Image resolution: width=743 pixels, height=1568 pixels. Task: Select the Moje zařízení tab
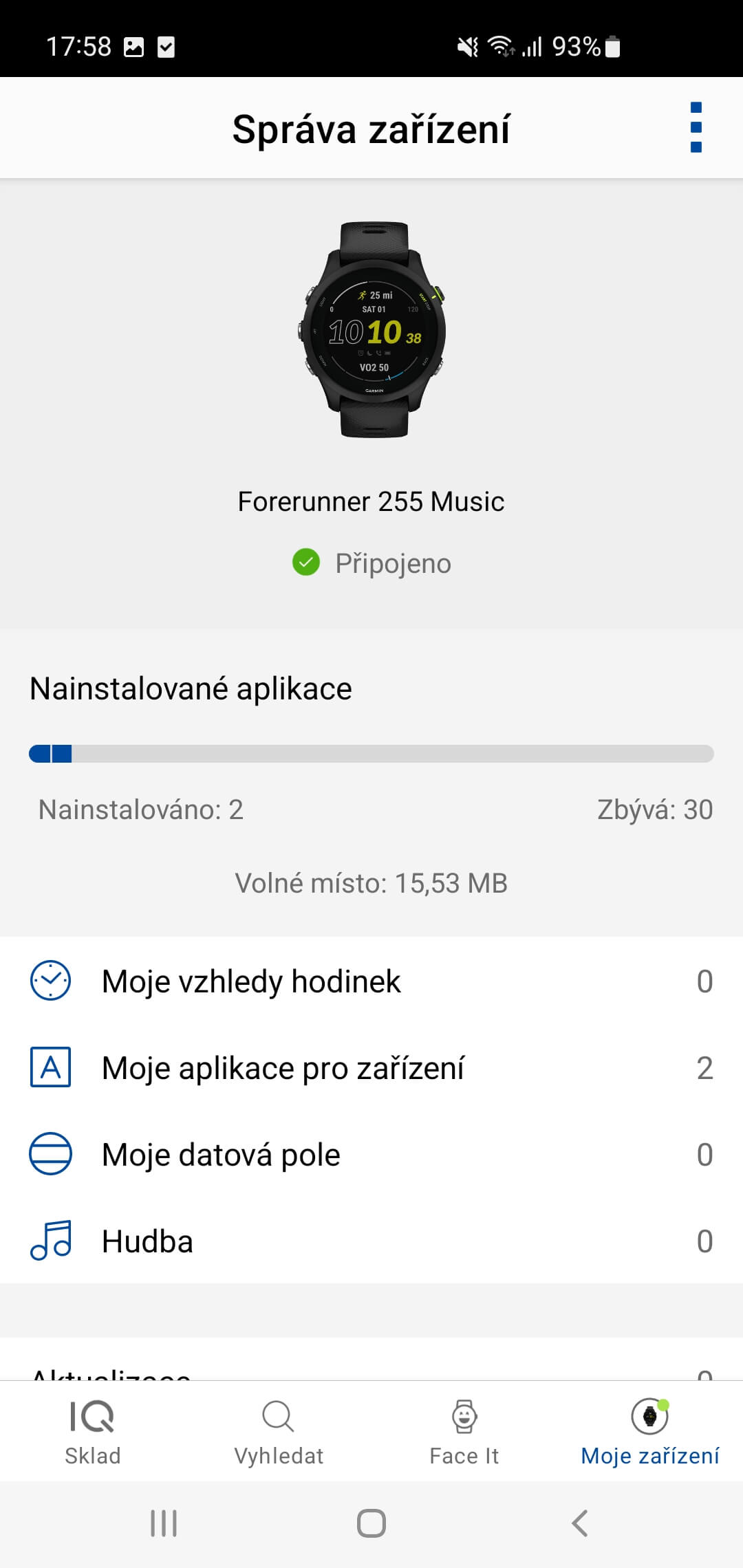pos(649,1432)
